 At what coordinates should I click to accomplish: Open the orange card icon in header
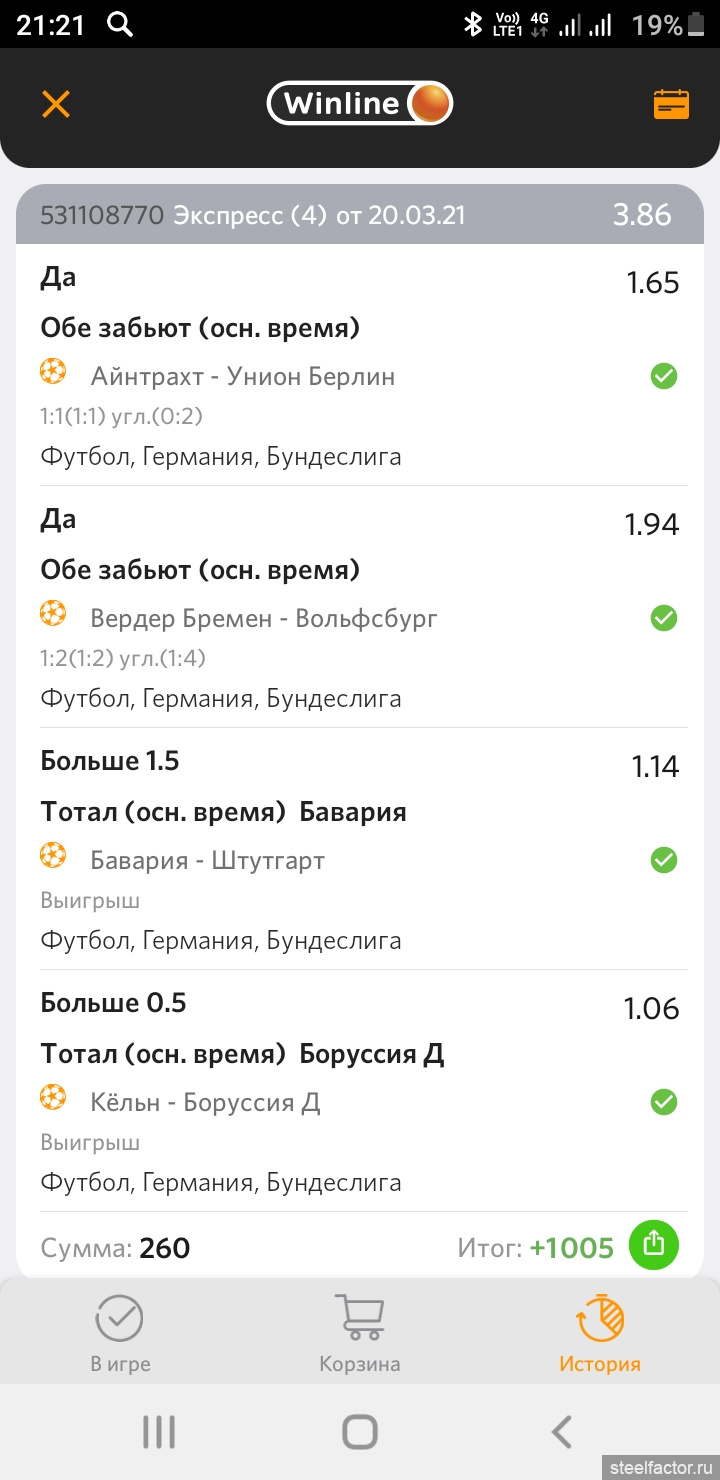pos(671,104)
